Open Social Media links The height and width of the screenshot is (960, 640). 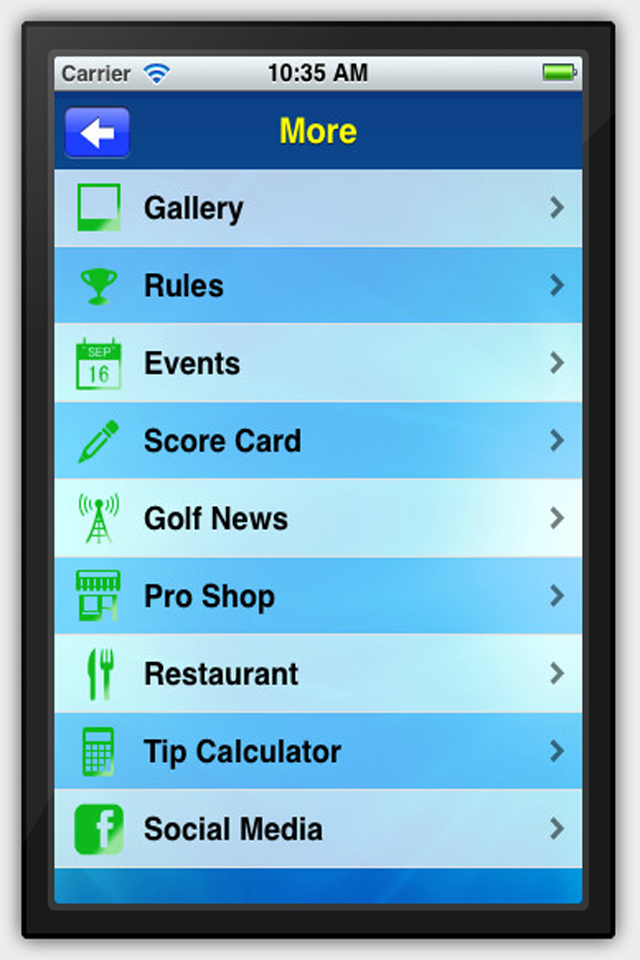[x=318, y=829]
